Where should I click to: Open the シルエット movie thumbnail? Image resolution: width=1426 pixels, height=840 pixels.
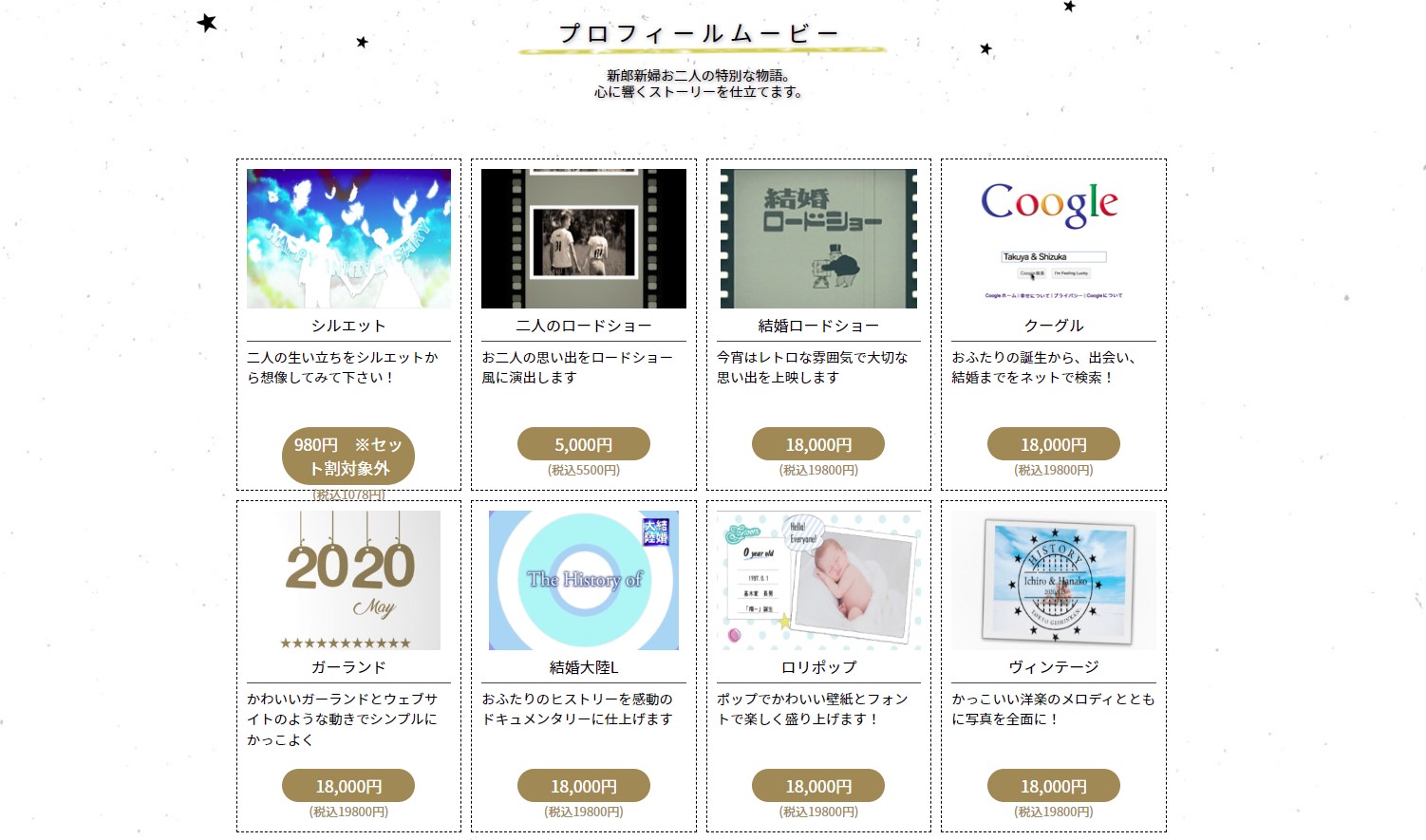[348, 238]
